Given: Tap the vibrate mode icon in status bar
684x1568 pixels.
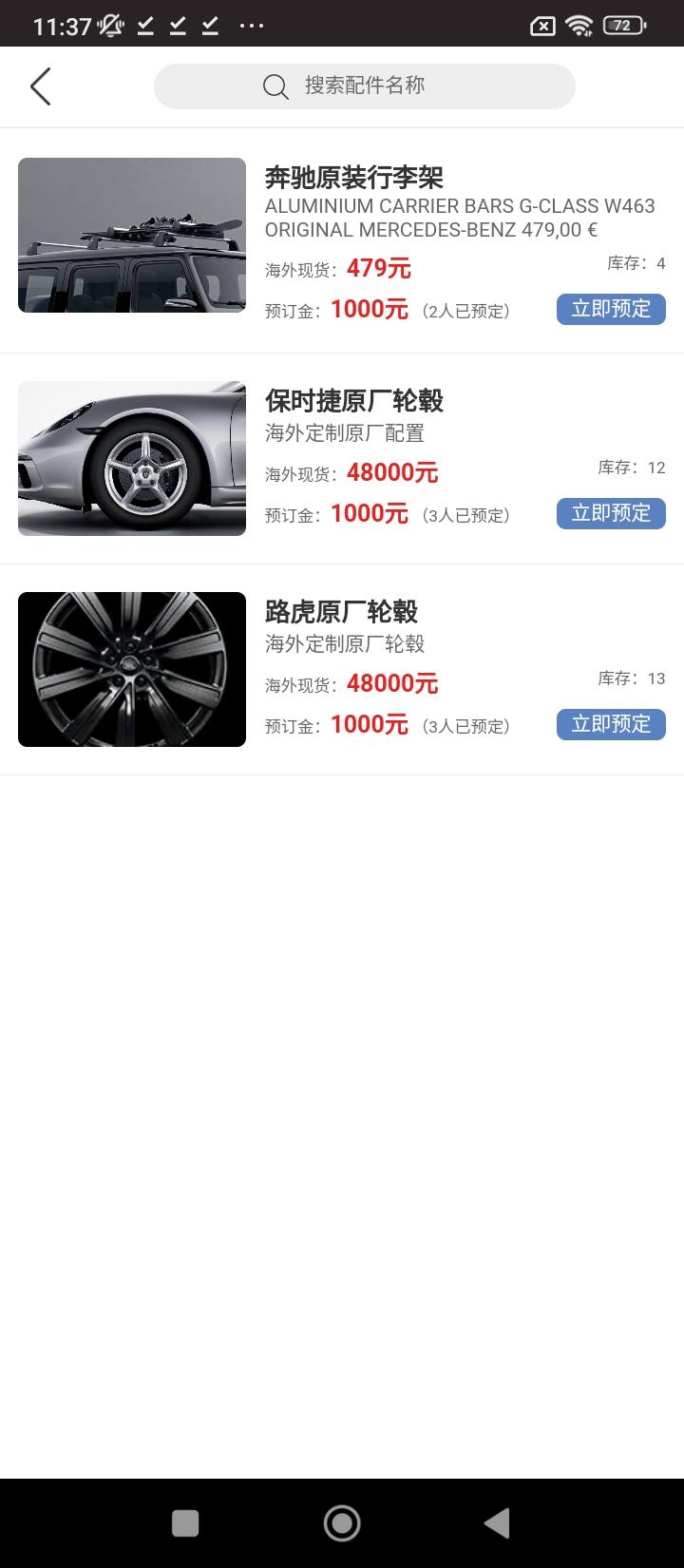Looking at the screenshot, I should [108, 26].
